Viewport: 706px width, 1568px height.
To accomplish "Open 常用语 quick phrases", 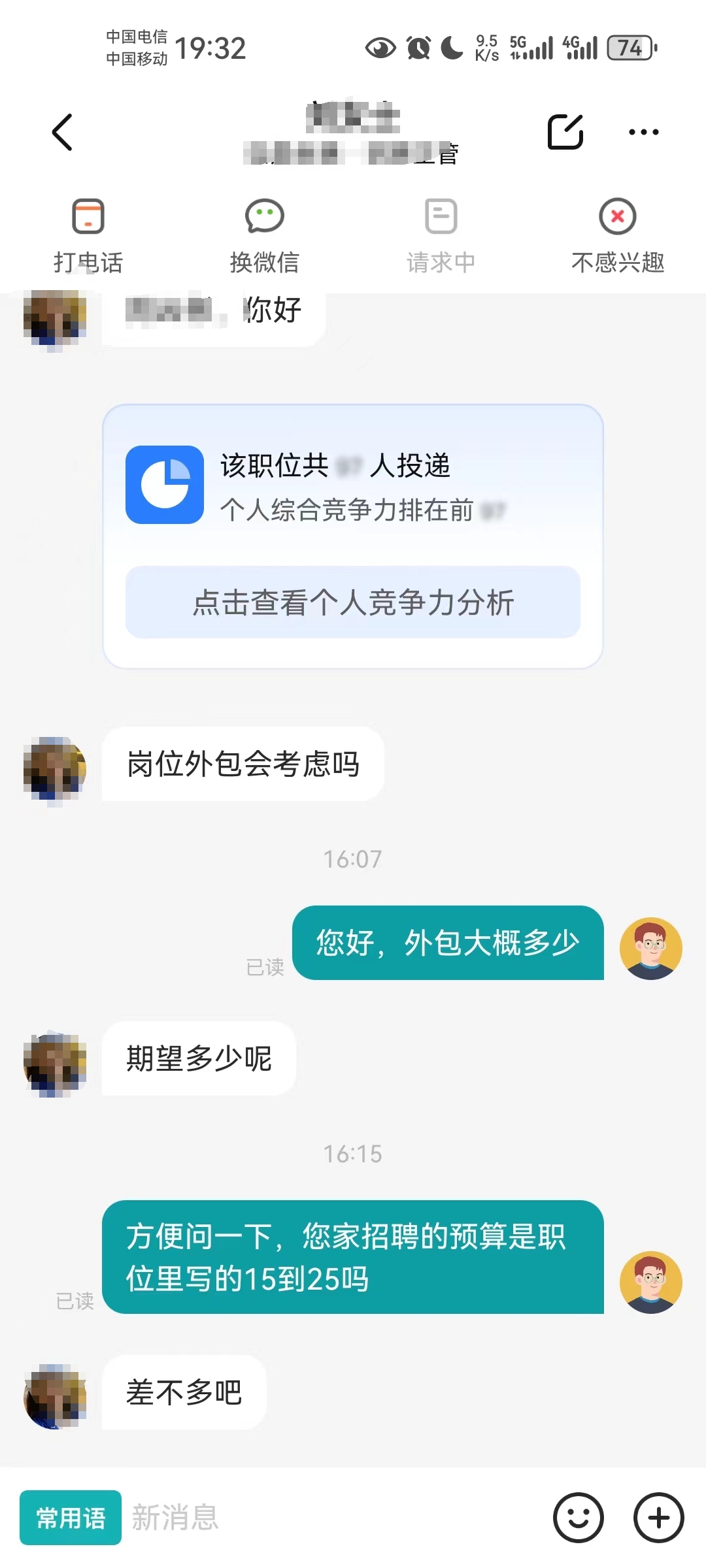I will point(71,1517).
